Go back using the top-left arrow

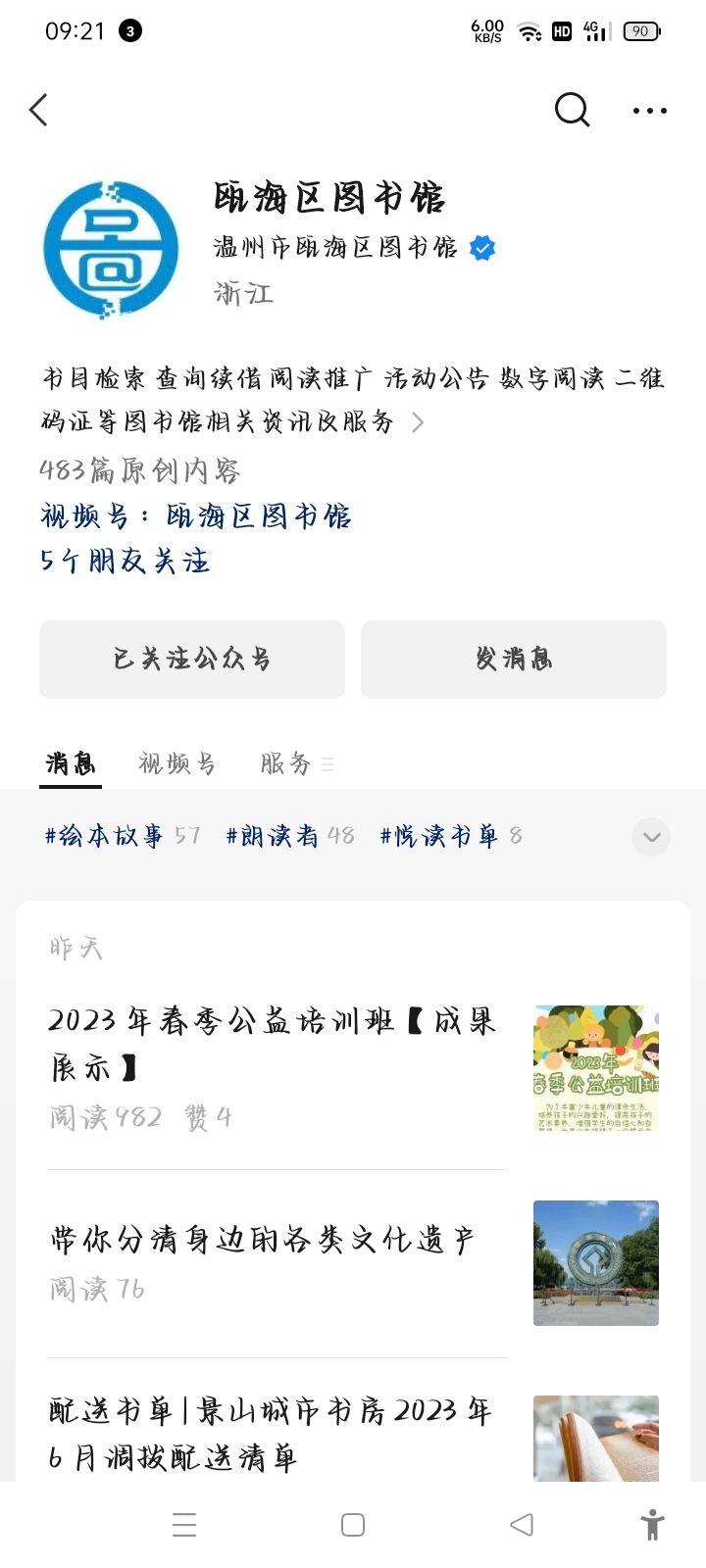pos(39,110)
